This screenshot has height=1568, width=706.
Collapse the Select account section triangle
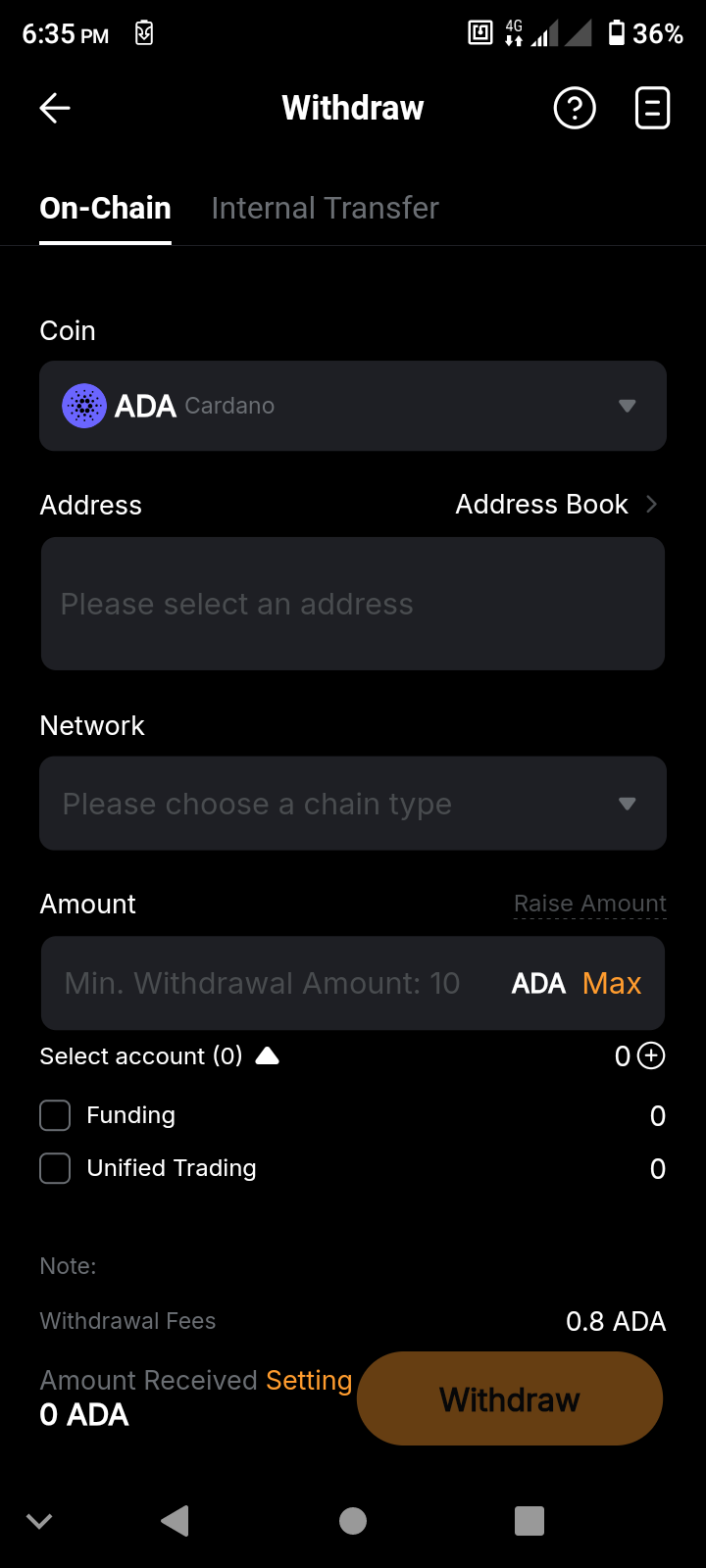265,1055
